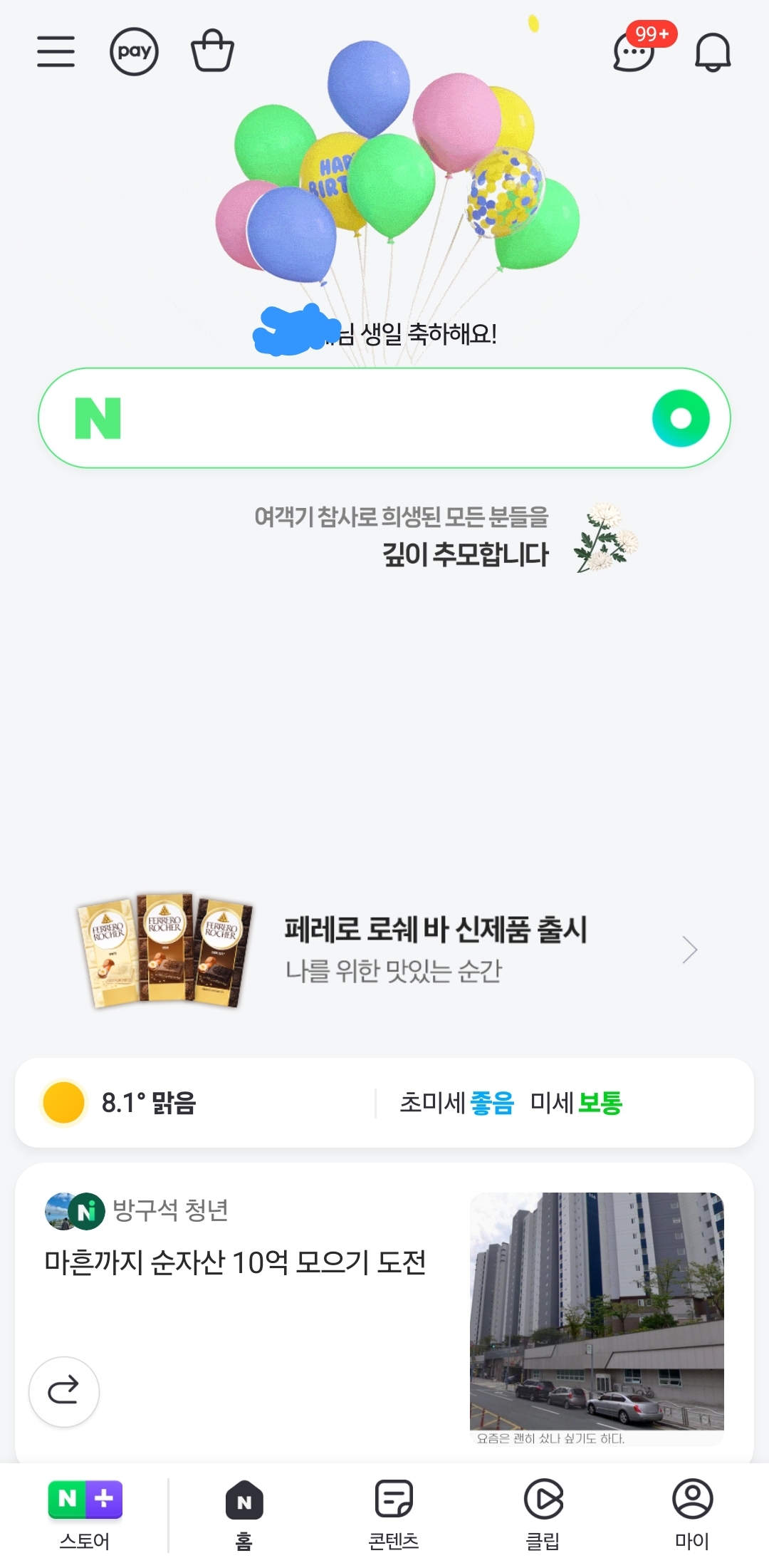
Task: Tap the share arrow button
Action: tap(64, 1391)
